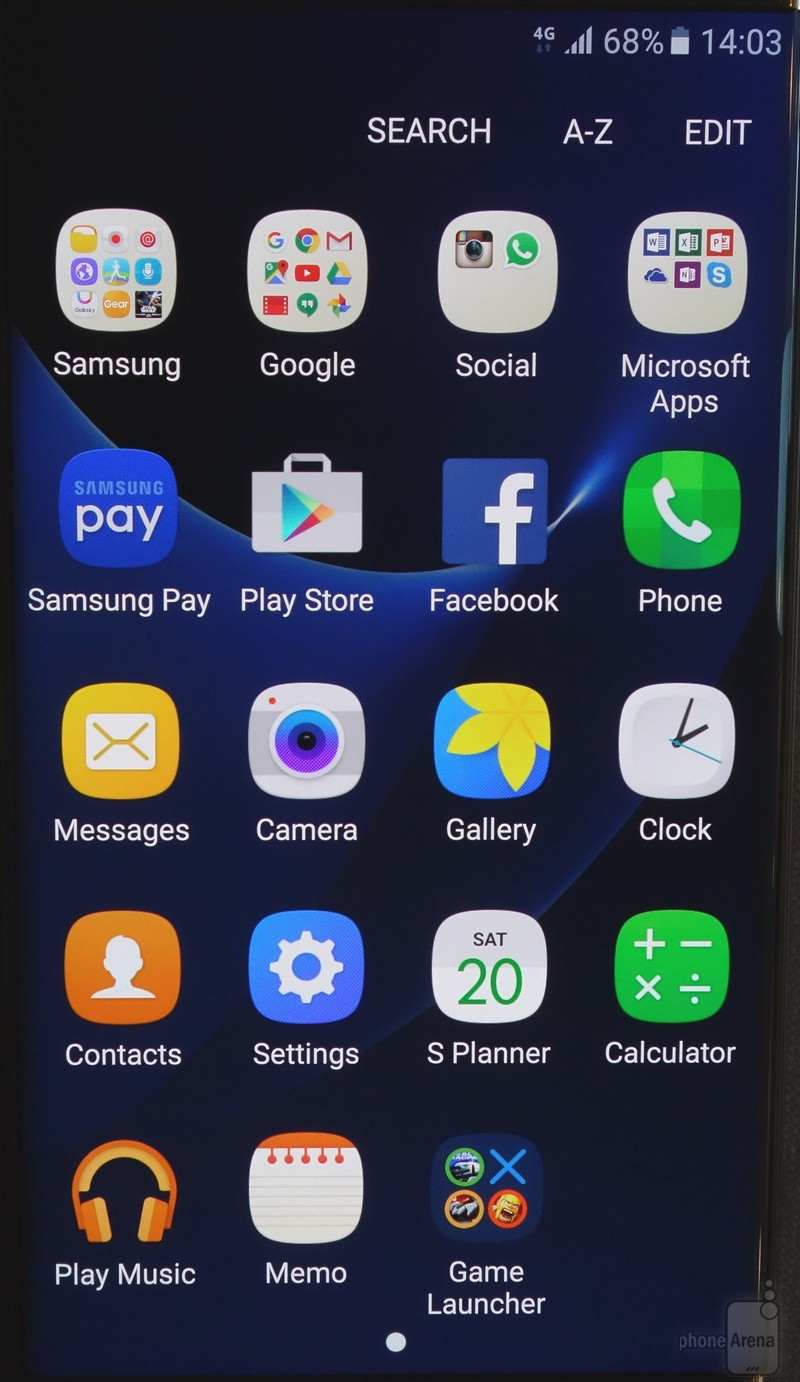The image size is (800, 1382).
Task: Open the Clock app
Action: pyautogui.click(x=677, y=741)
